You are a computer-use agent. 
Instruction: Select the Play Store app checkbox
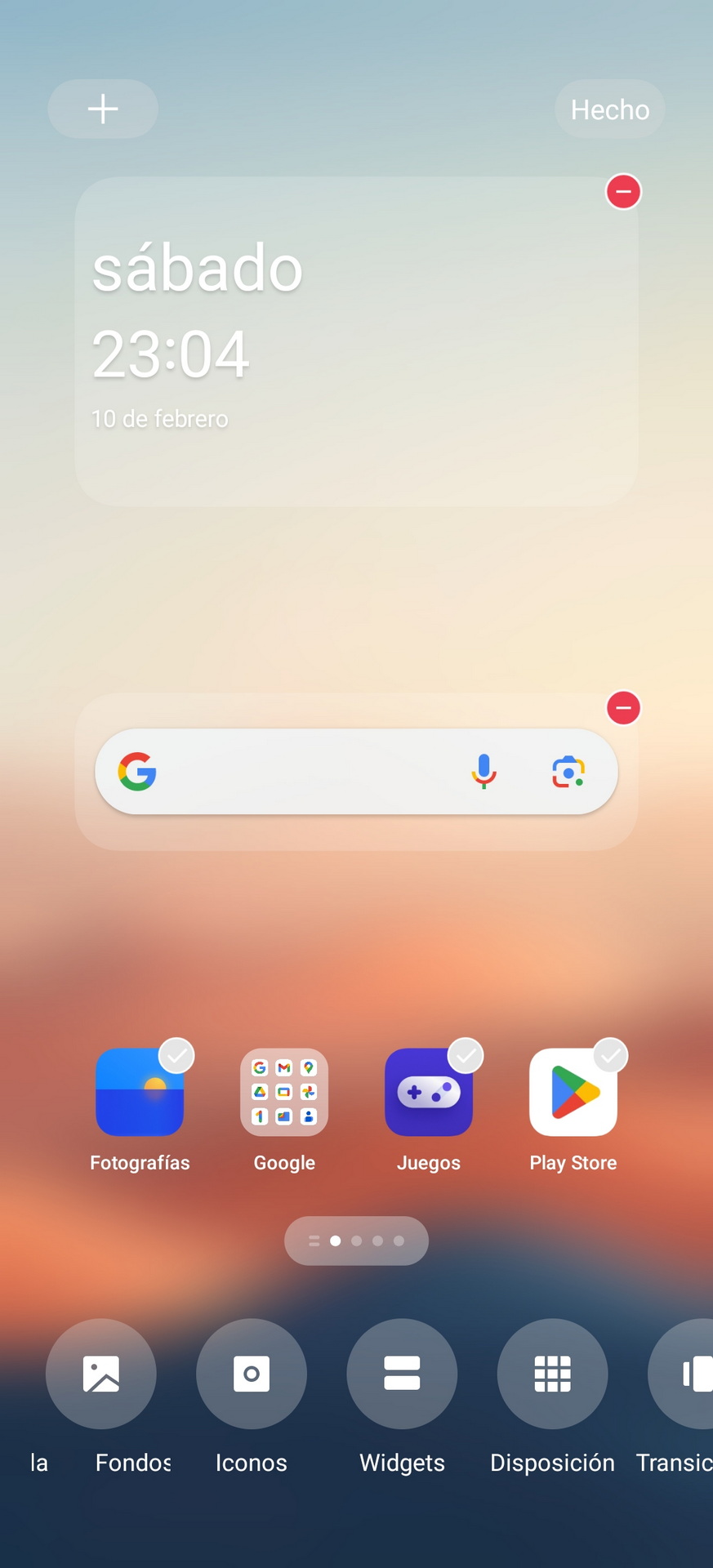pos(610,1055)
